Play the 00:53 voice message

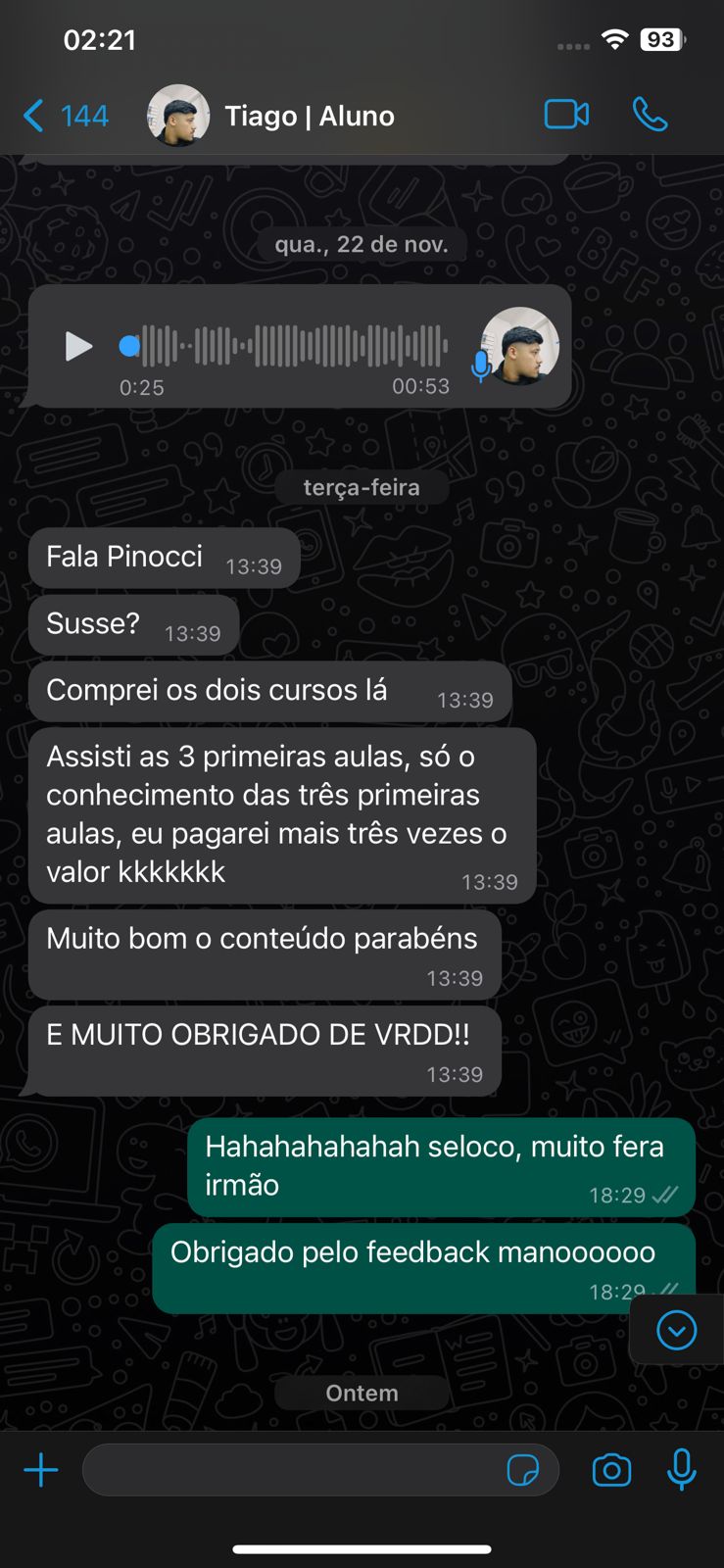(78, 346)
